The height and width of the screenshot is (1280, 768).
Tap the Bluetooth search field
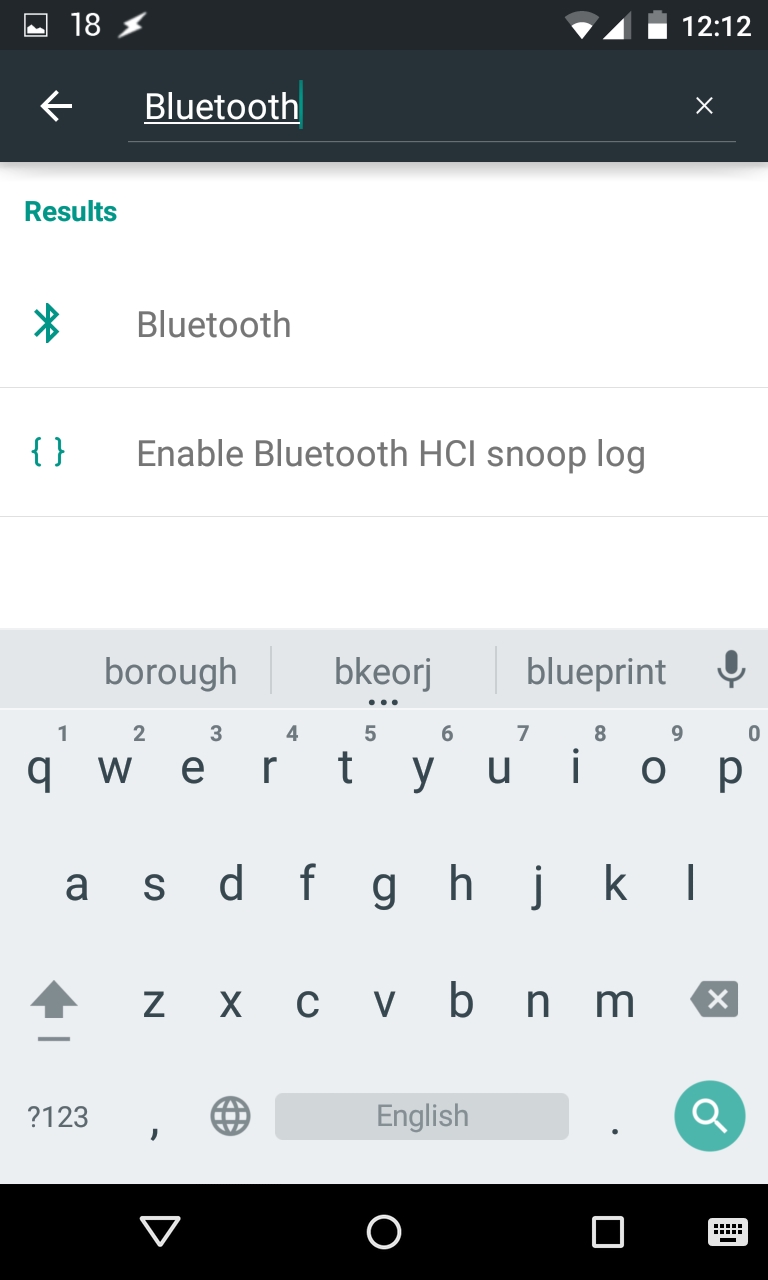(x=400, y=107)
